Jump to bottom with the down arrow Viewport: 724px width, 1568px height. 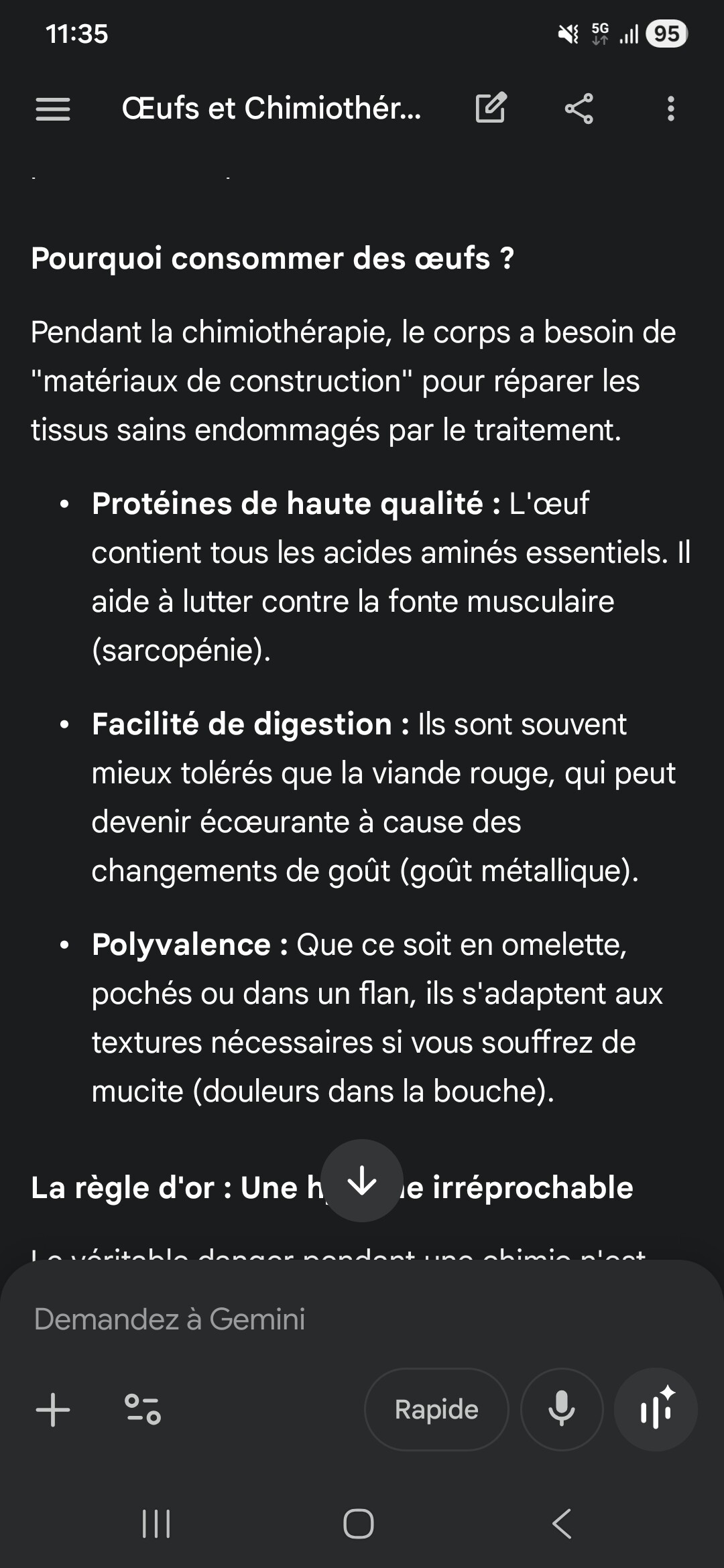pyautogui.click(x=362, y=1181)
